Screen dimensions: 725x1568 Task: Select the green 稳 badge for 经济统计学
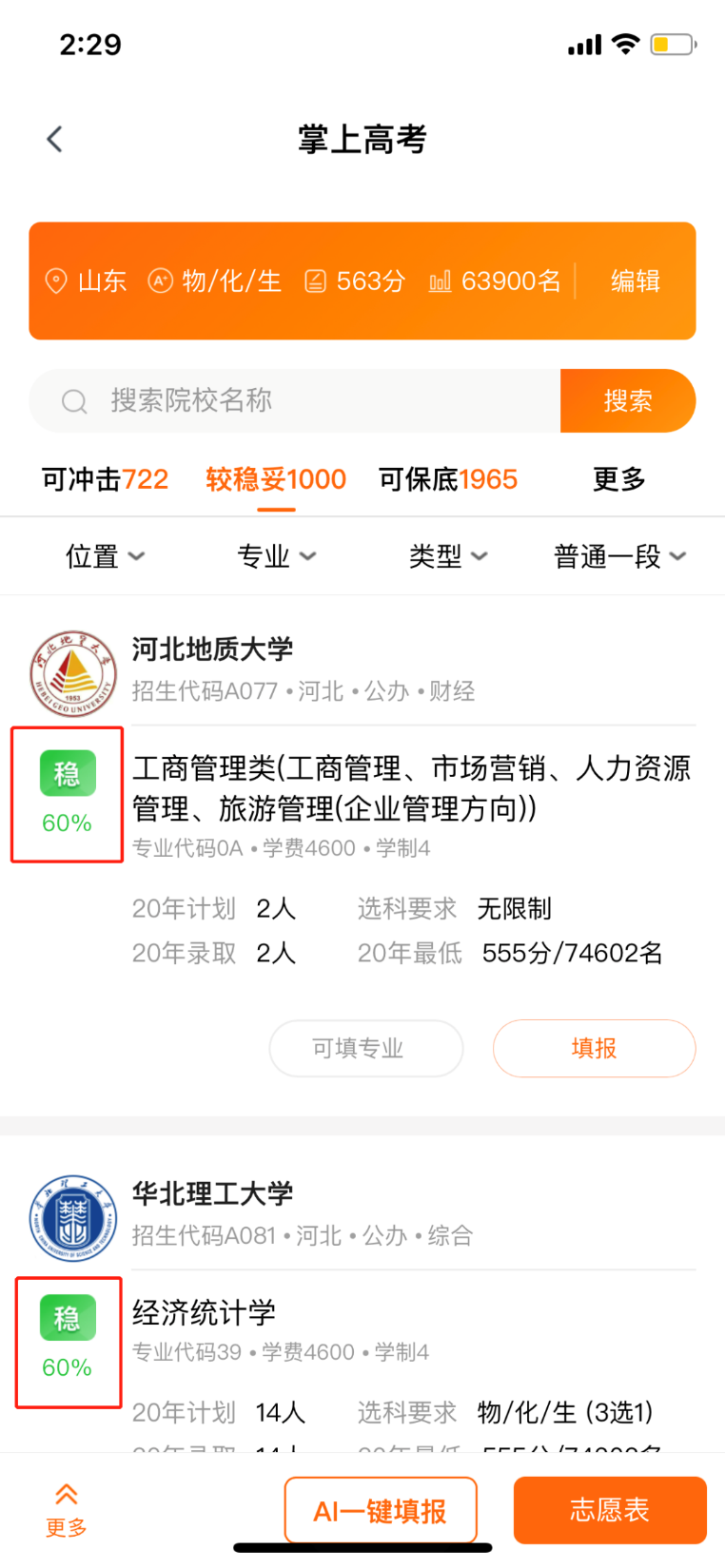click(67, 1317)
